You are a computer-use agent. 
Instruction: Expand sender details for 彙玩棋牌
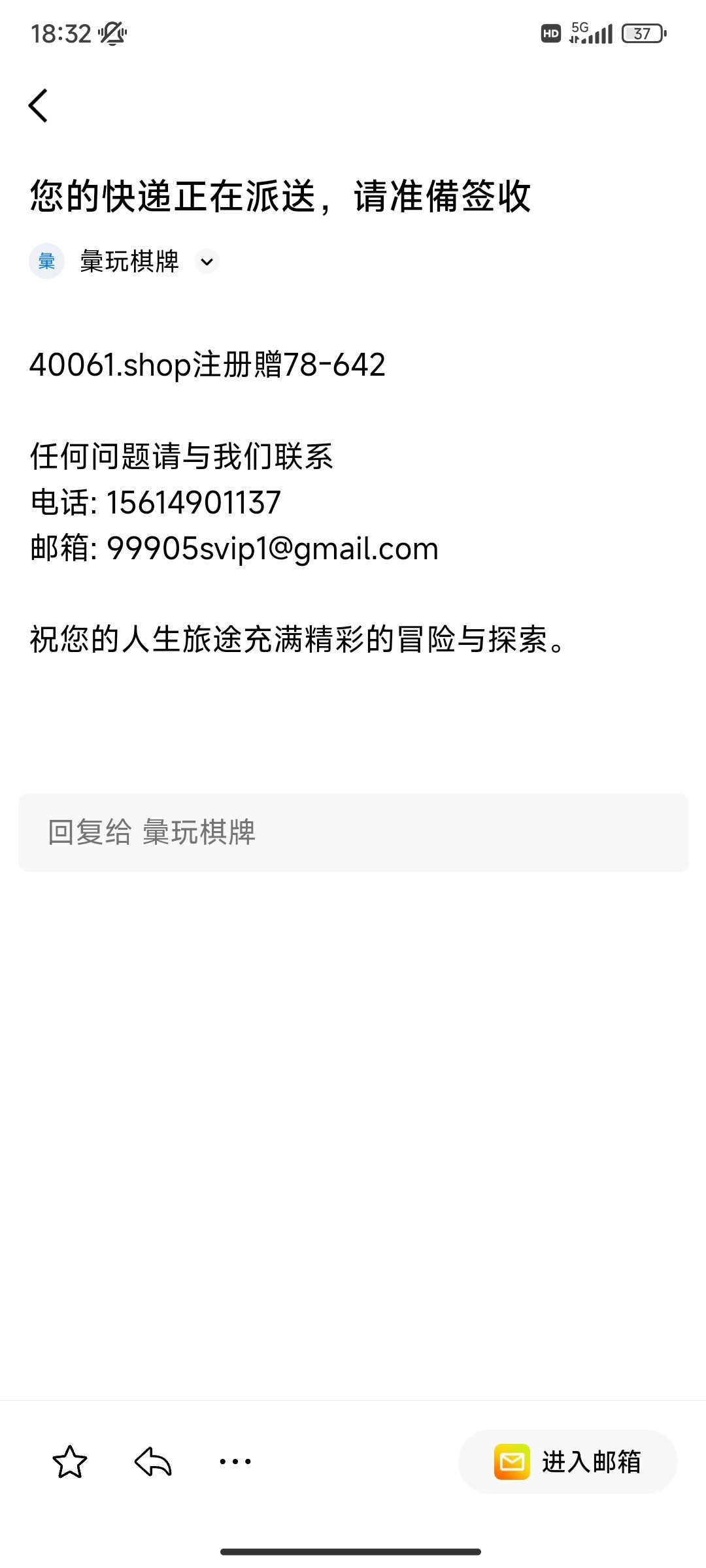tap(207, 261)
